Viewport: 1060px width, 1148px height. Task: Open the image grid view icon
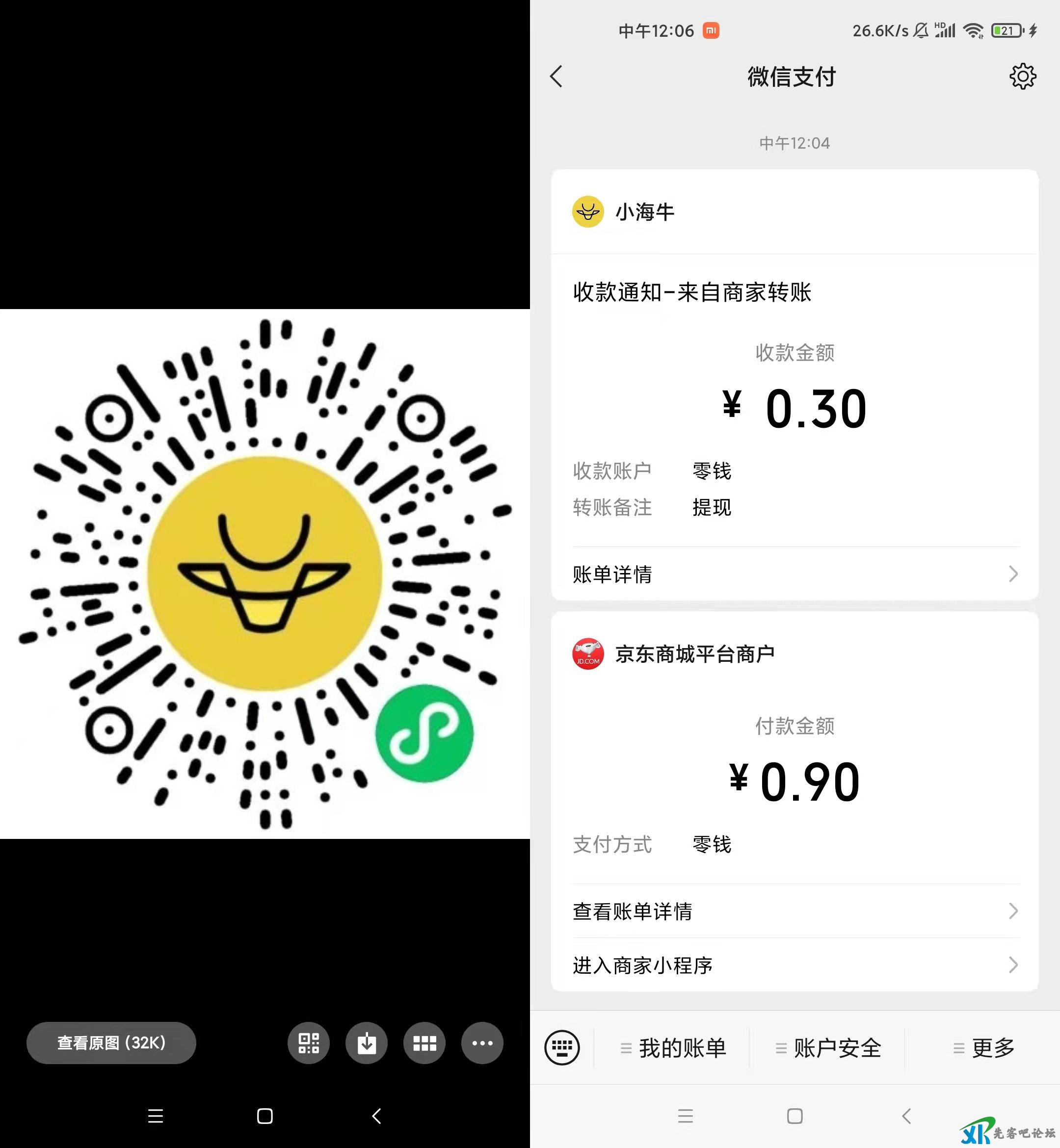[x=424, y=1043]
